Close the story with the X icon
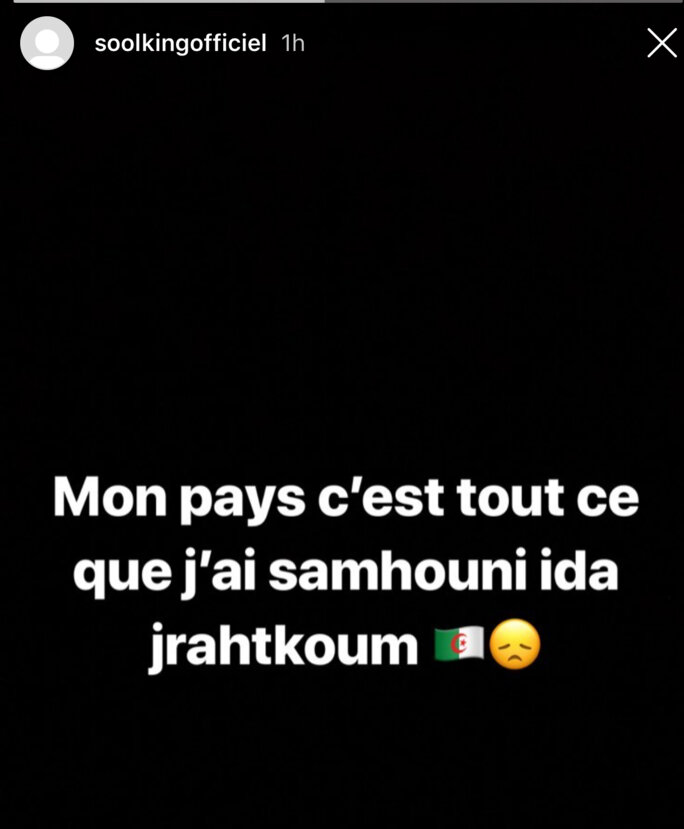 click(661, 43)
